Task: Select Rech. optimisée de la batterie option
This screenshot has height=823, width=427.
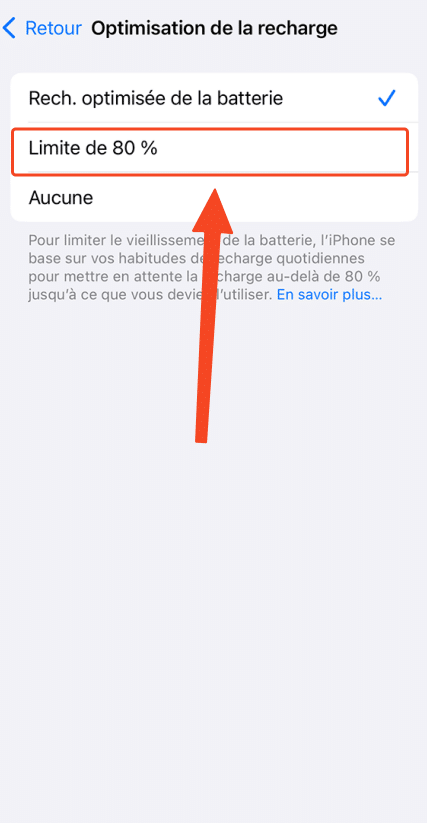Action: pyautogui.click(x=214, y=98)
